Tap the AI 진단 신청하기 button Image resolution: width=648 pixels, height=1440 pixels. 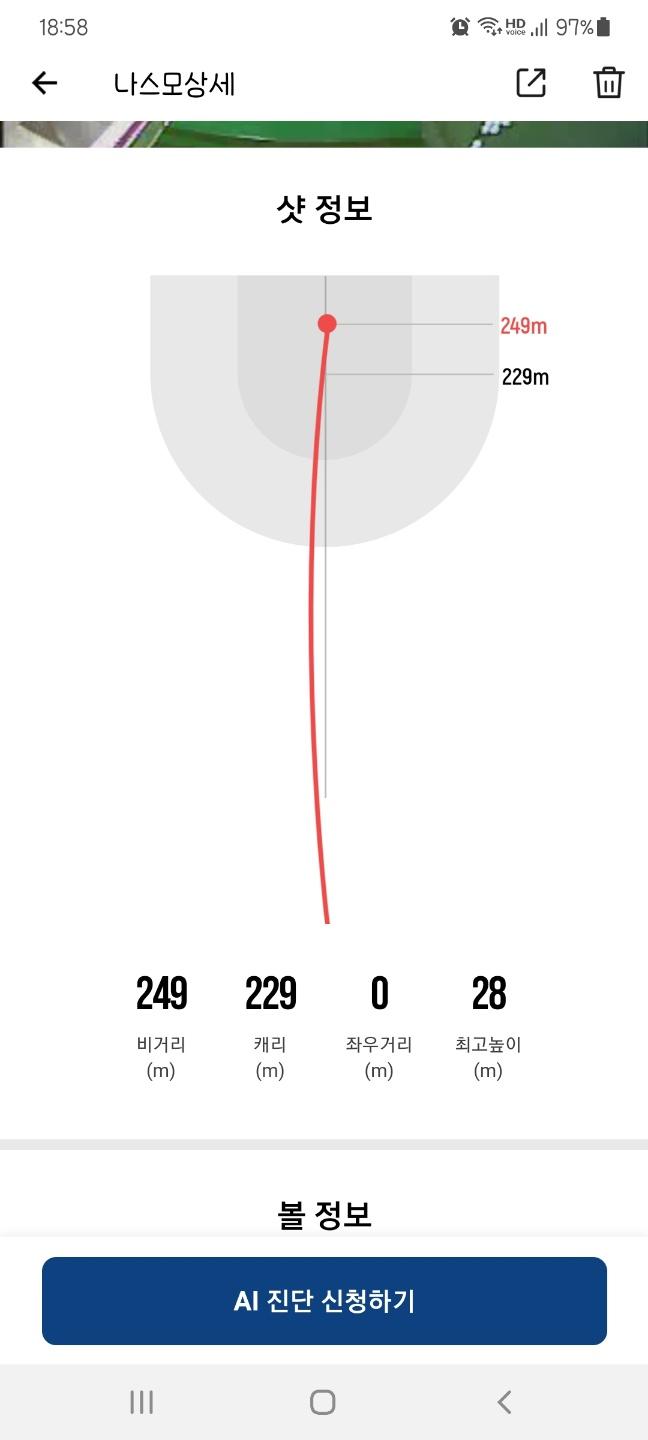(x=324, y=1300)
